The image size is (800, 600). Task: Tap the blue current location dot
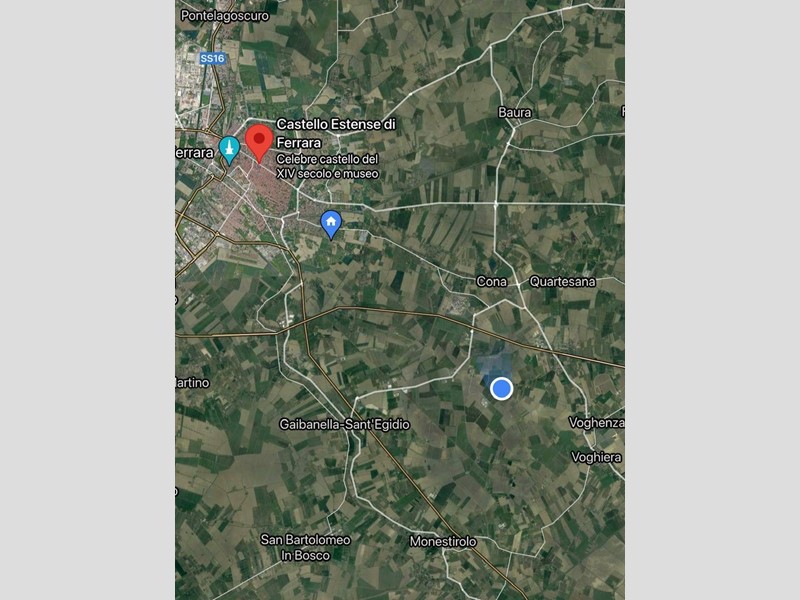pyautogui.click(x=502, y=388)
